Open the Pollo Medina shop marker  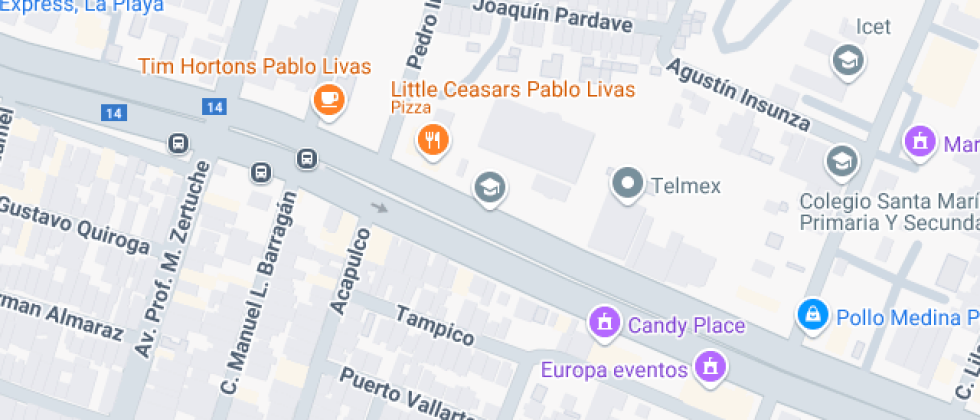coord(812,315)
